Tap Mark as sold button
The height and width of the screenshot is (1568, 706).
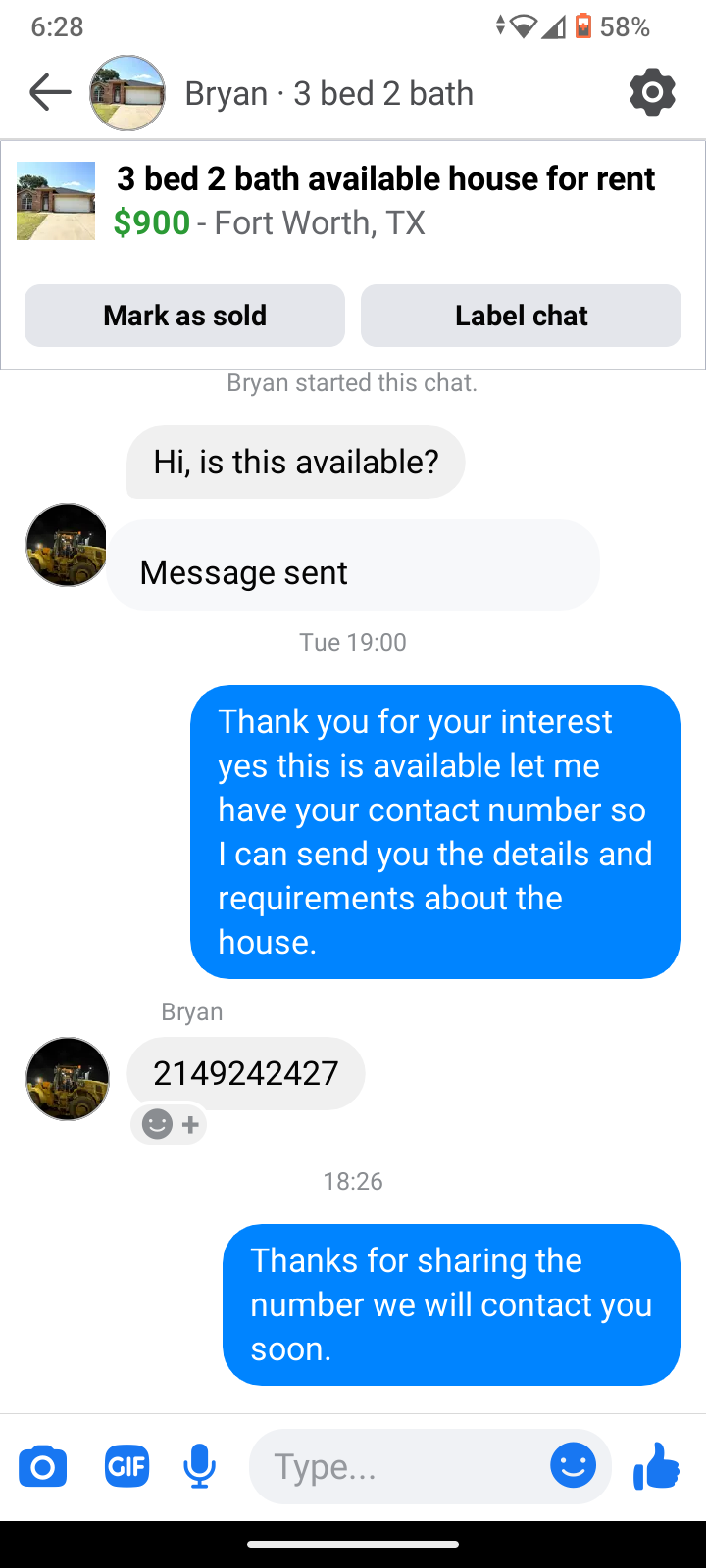coord(184,316)
